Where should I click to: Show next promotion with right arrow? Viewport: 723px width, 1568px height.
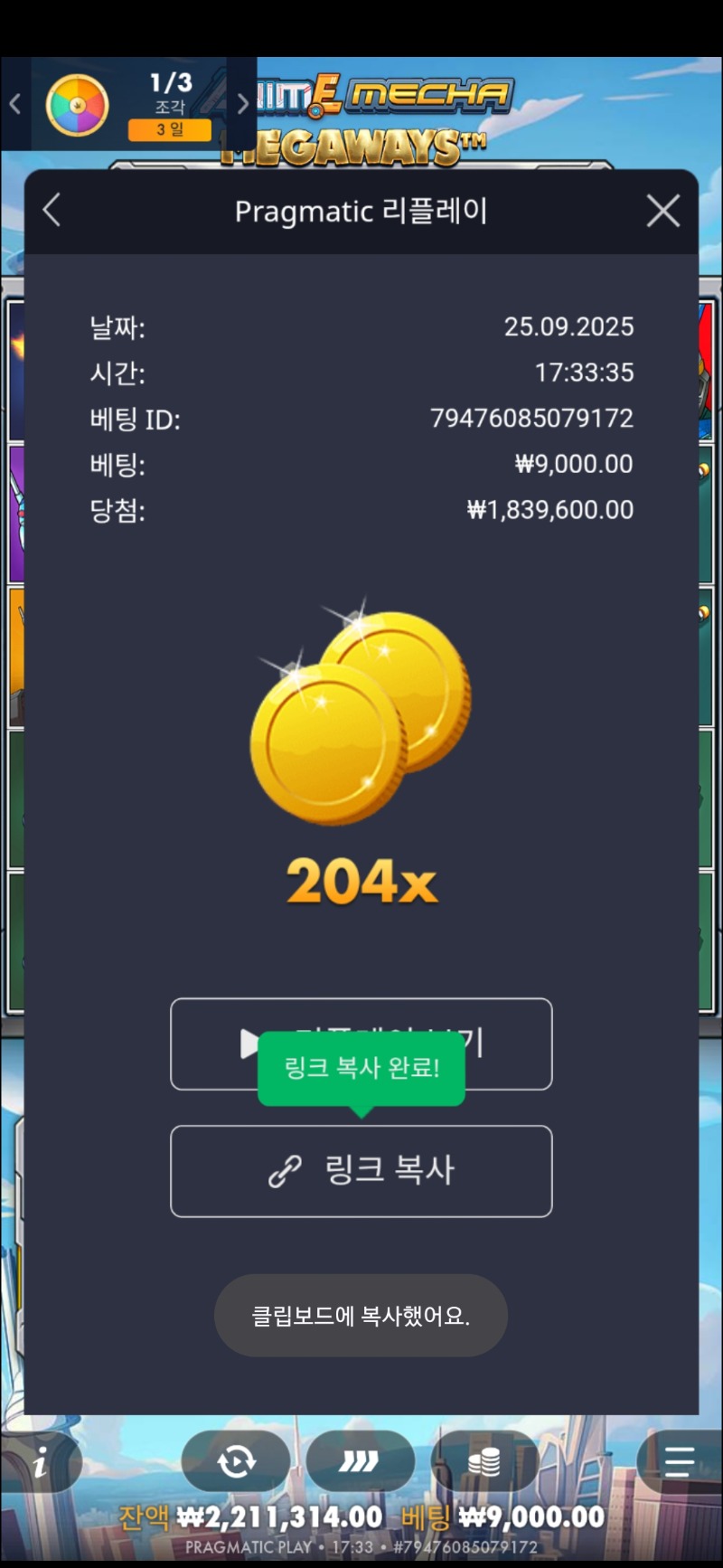[241, 105]
